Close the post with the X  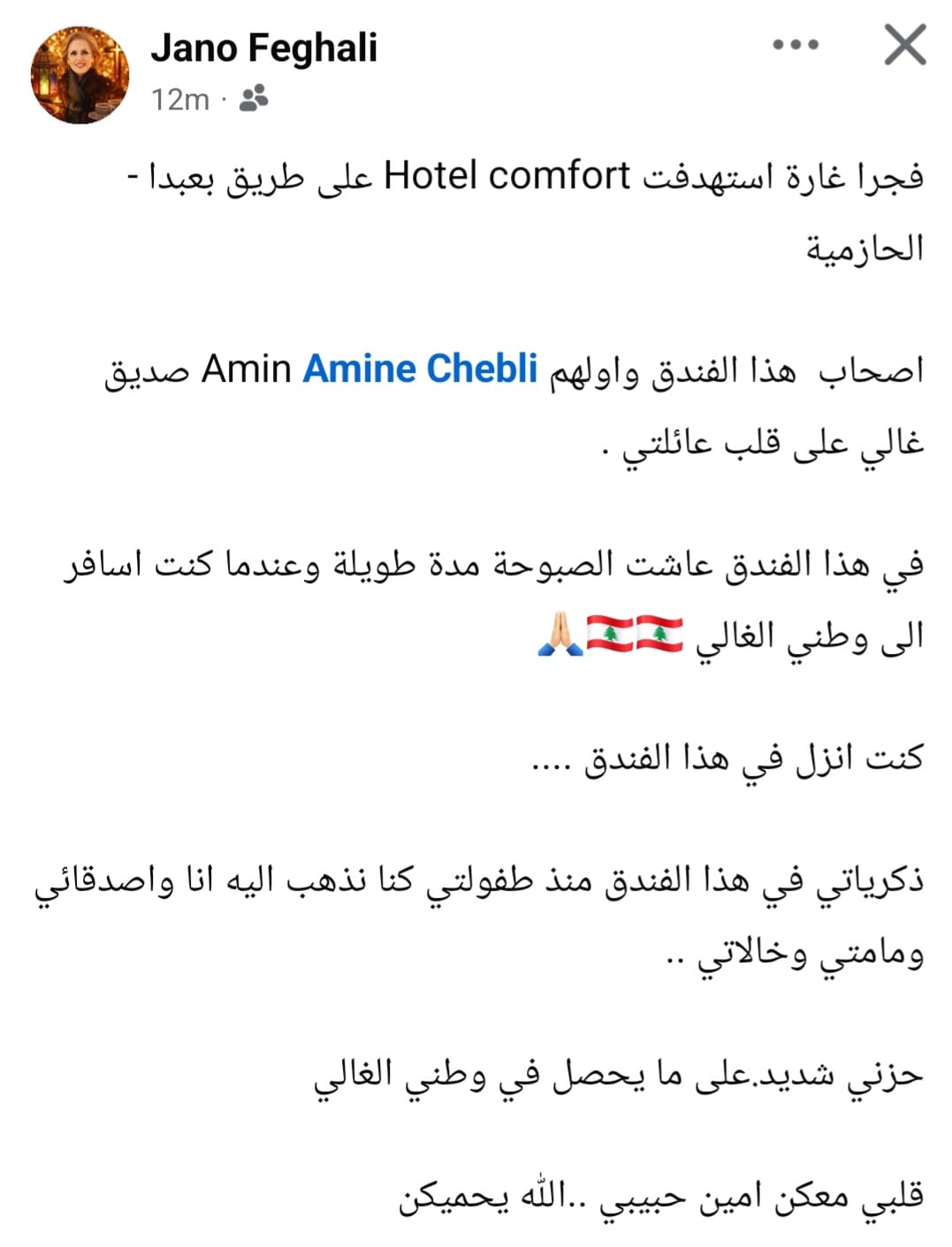click(x=904, y=44)
